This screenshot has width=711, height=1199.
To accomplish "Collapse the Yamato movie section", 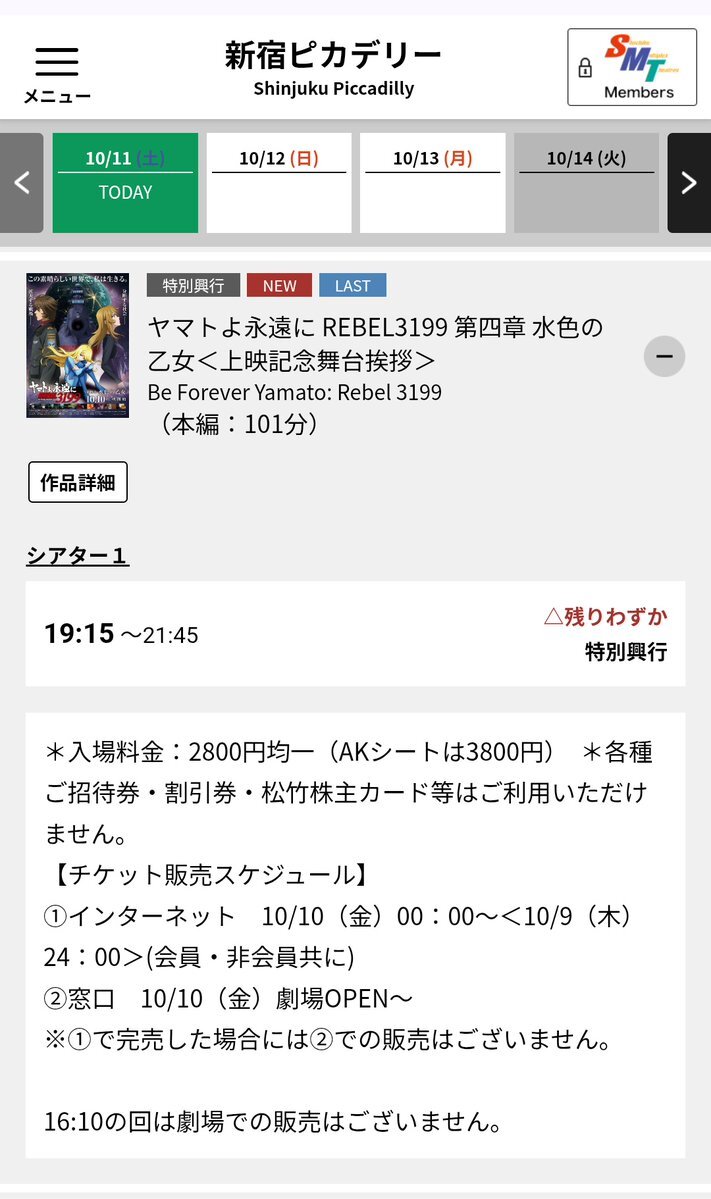I will (x=664, y=356).
